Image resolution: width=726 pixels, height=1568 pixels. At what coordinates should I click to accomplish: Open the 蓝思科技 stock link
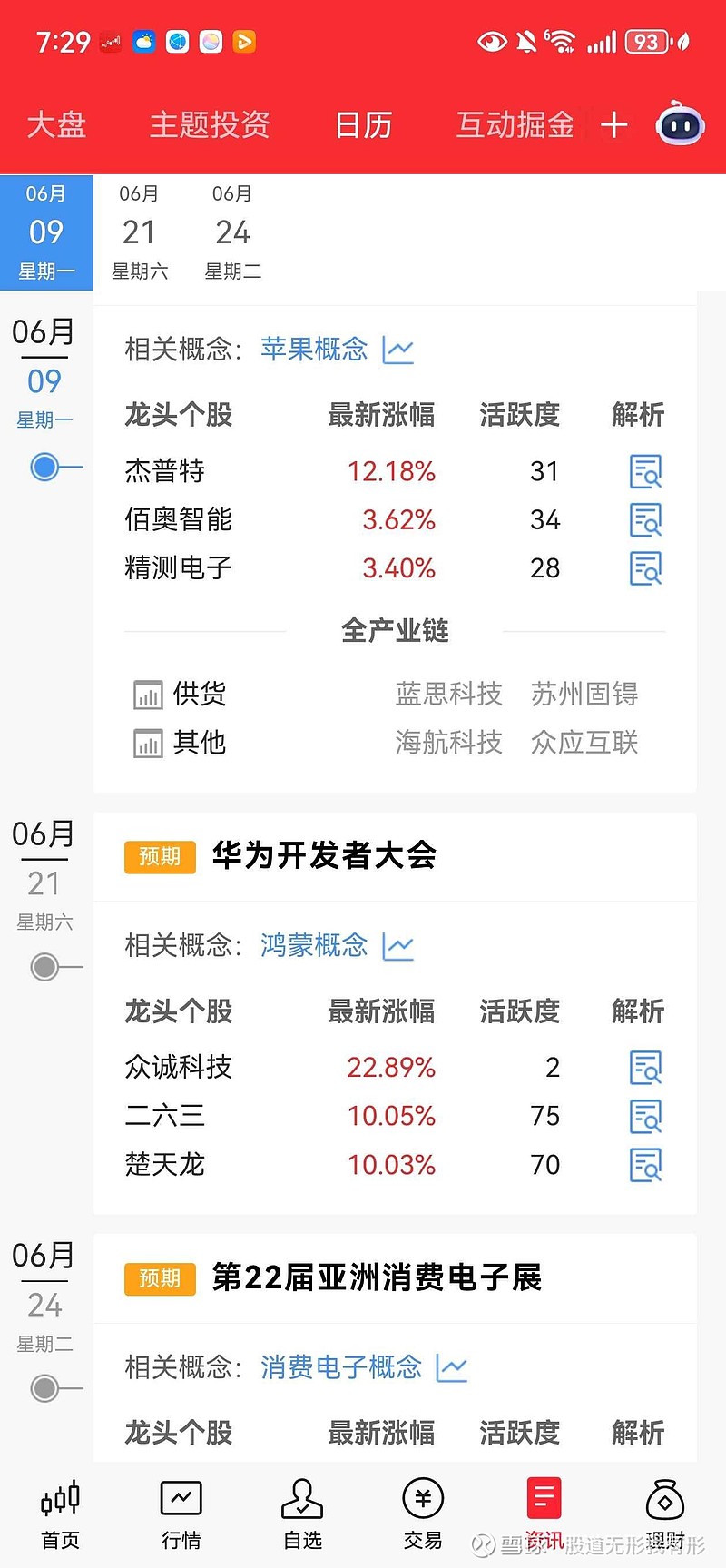(448, 694)
